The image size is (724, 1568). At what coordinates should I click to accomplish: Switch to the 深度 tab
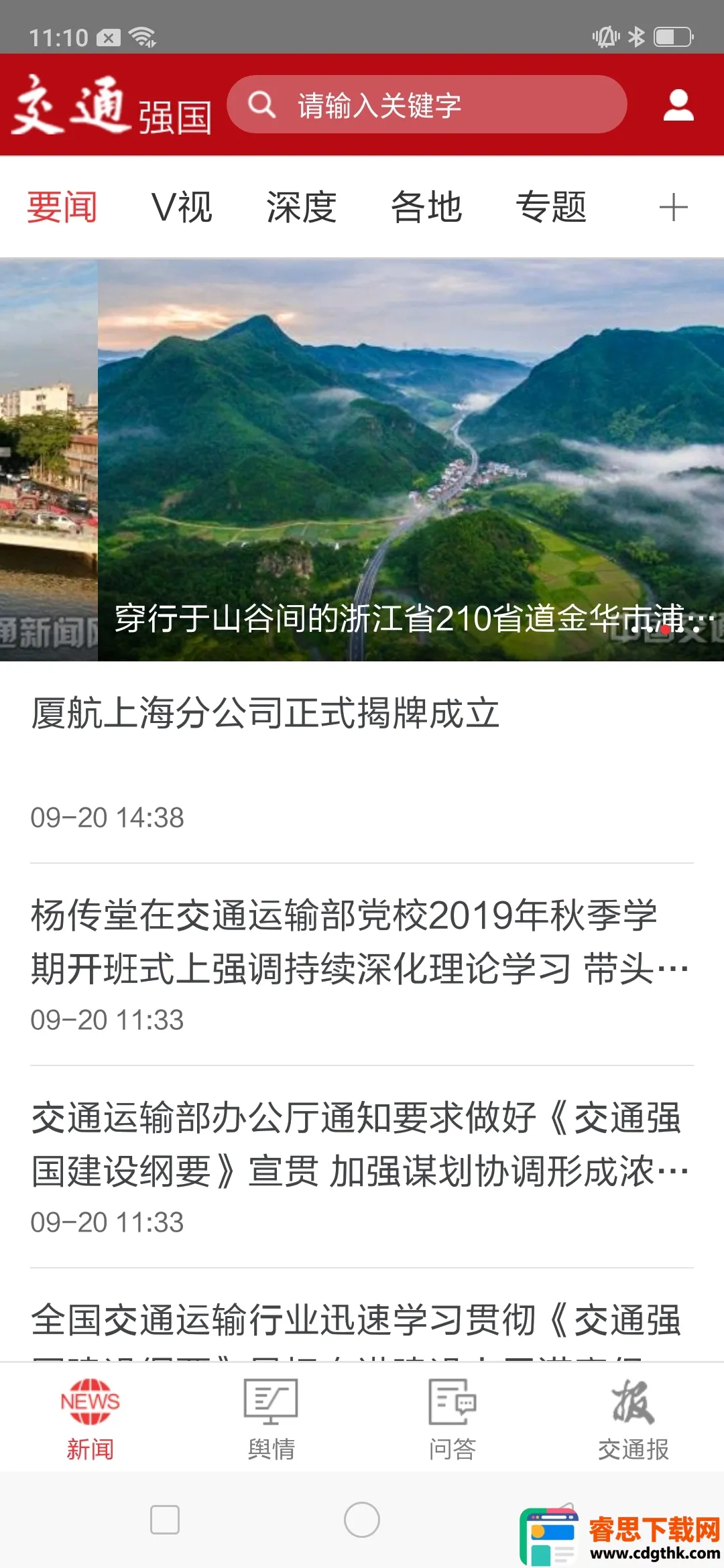pyautogui.click(x=302, y=207)
